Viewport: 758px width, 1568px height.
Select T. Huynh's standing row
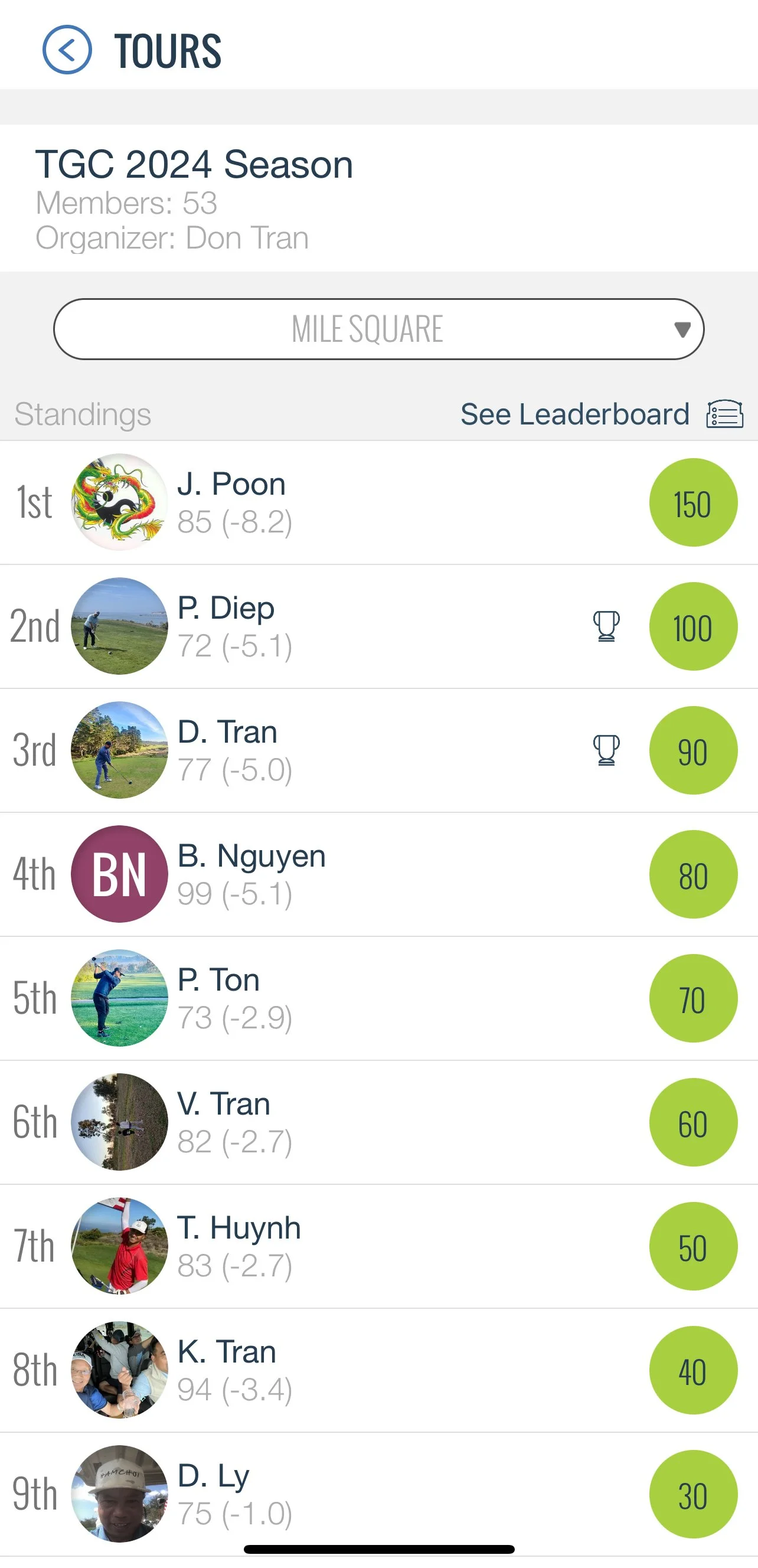click(378, 1247)
